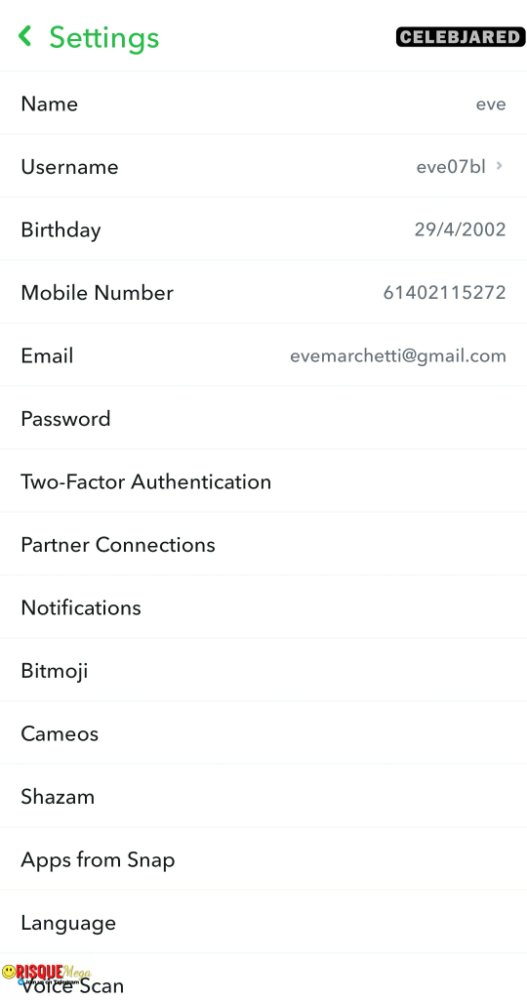Open the Voice Scan row

264,977
